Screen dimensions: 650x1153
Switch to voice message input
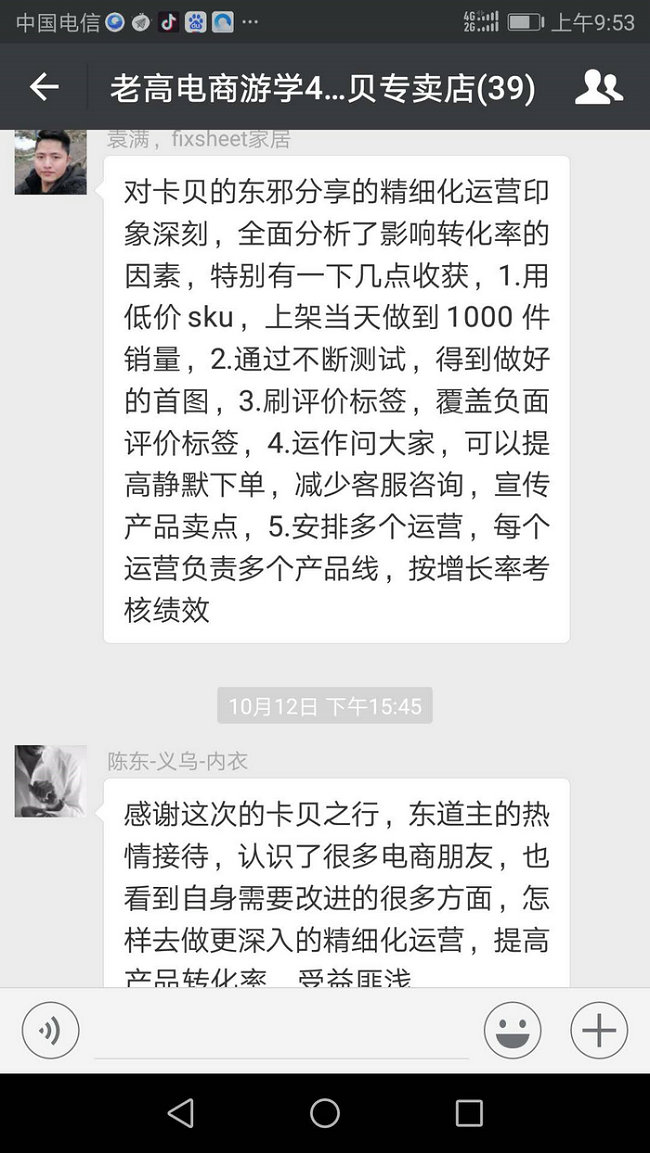(x=50, y=1030)
